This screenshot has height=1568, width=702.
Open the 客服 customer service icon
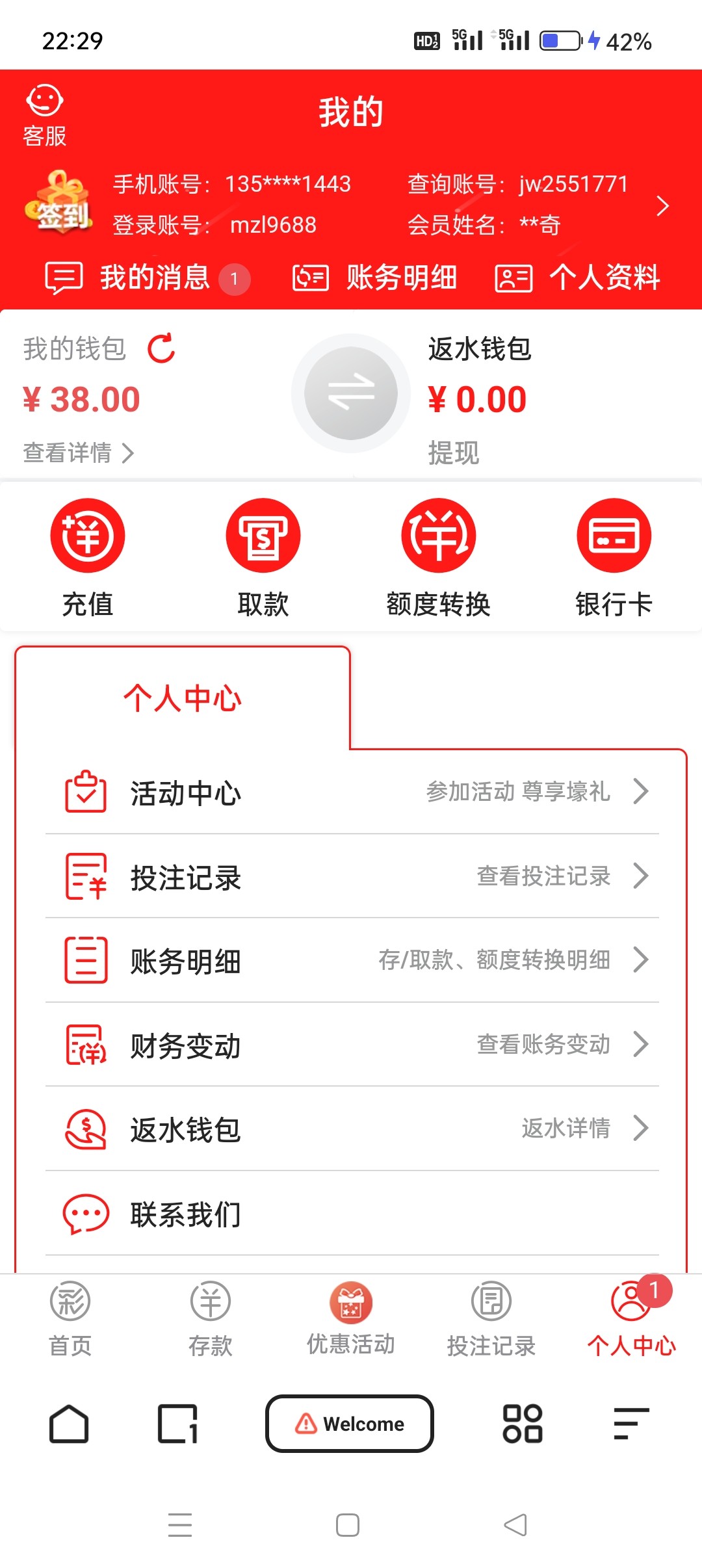[x=44, y=114]
